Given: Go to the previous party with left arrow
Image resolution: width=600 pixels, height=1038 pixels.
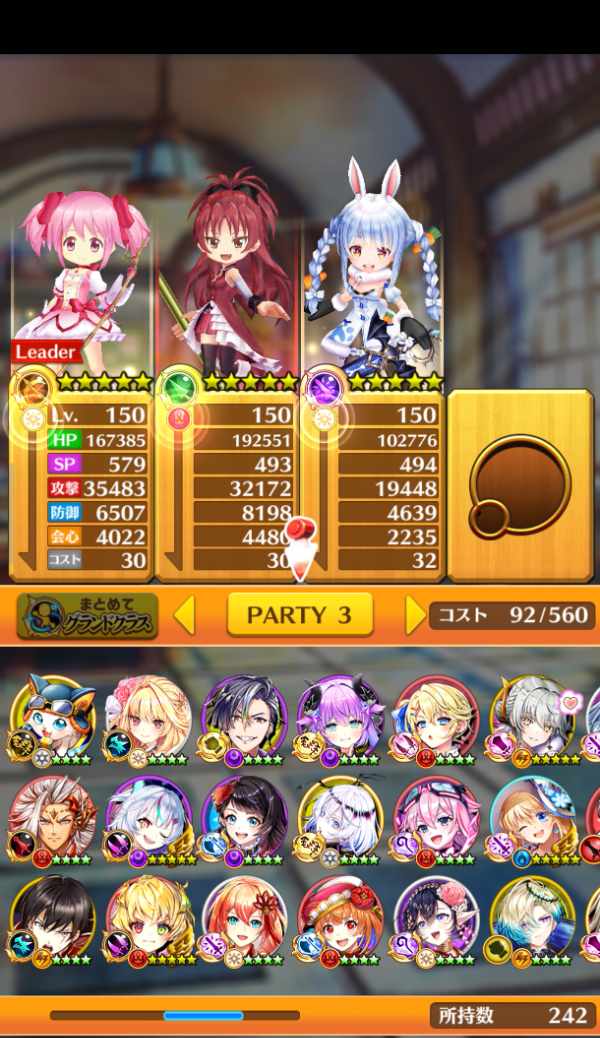Looking at the screenshot, I should coord(185,615).
